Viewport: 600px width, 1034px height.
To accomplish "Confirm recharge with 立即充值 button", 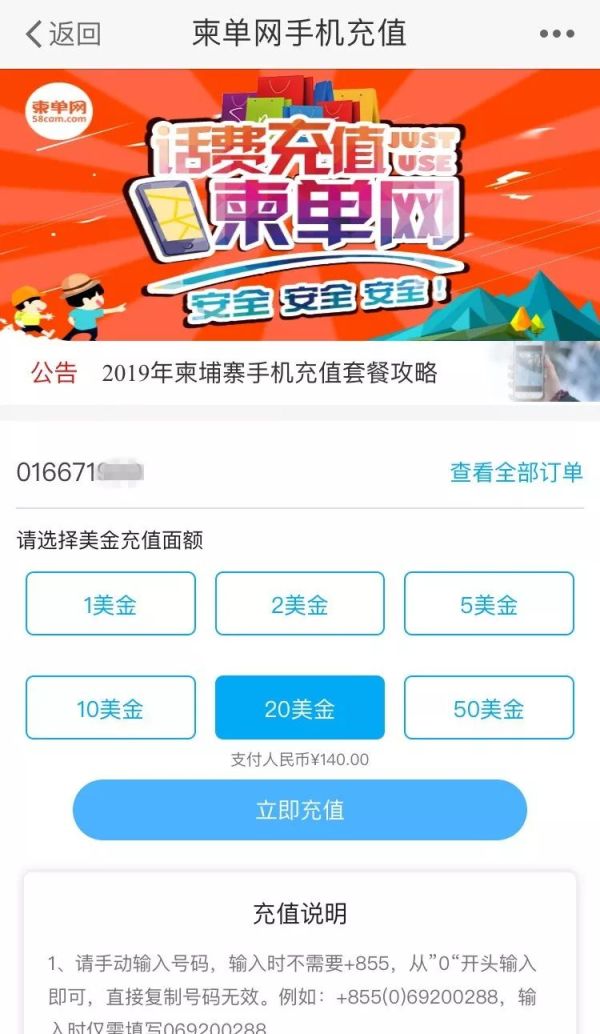I will [x=300, y=810].
